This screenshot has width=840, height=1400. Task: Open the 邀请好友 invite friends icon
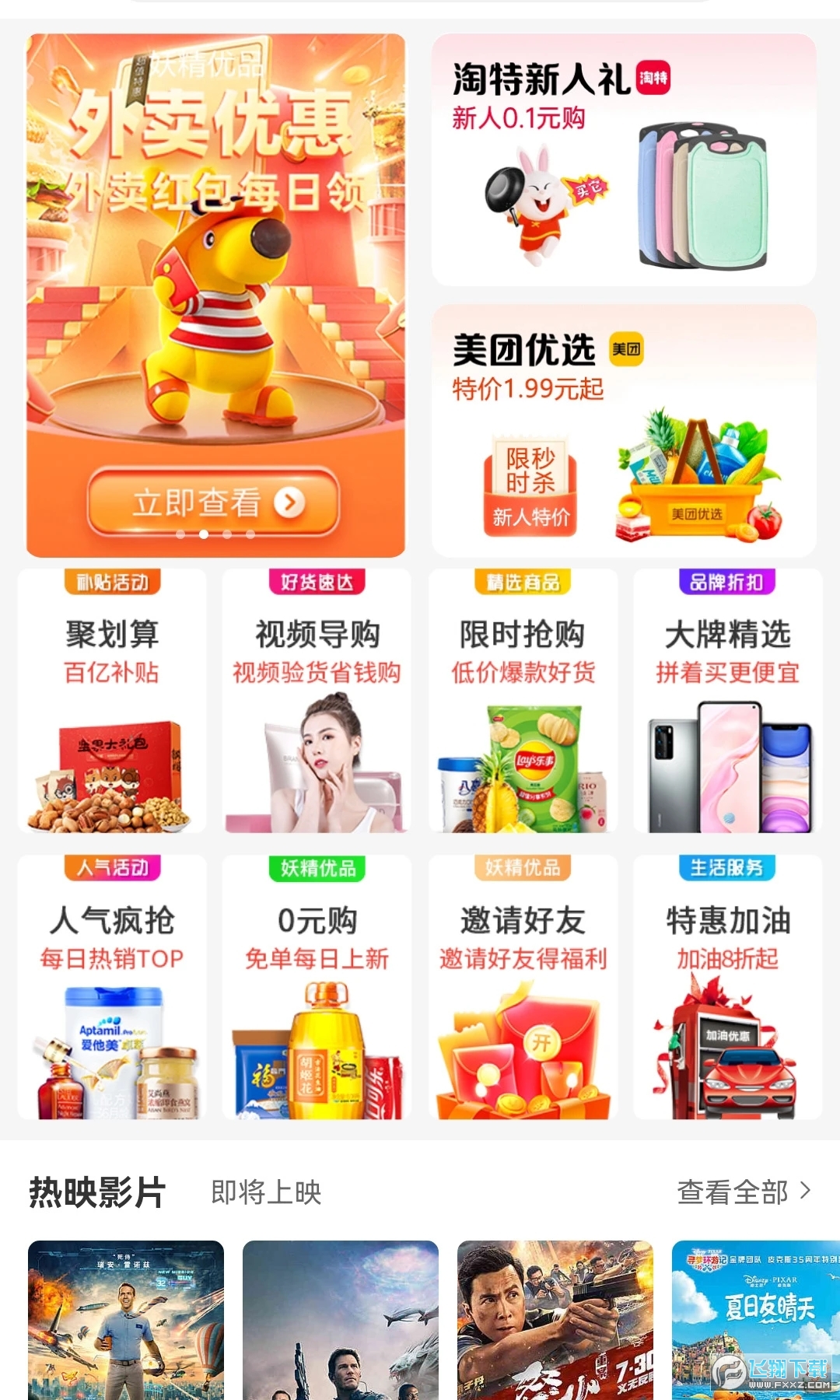tap(523, 988)
